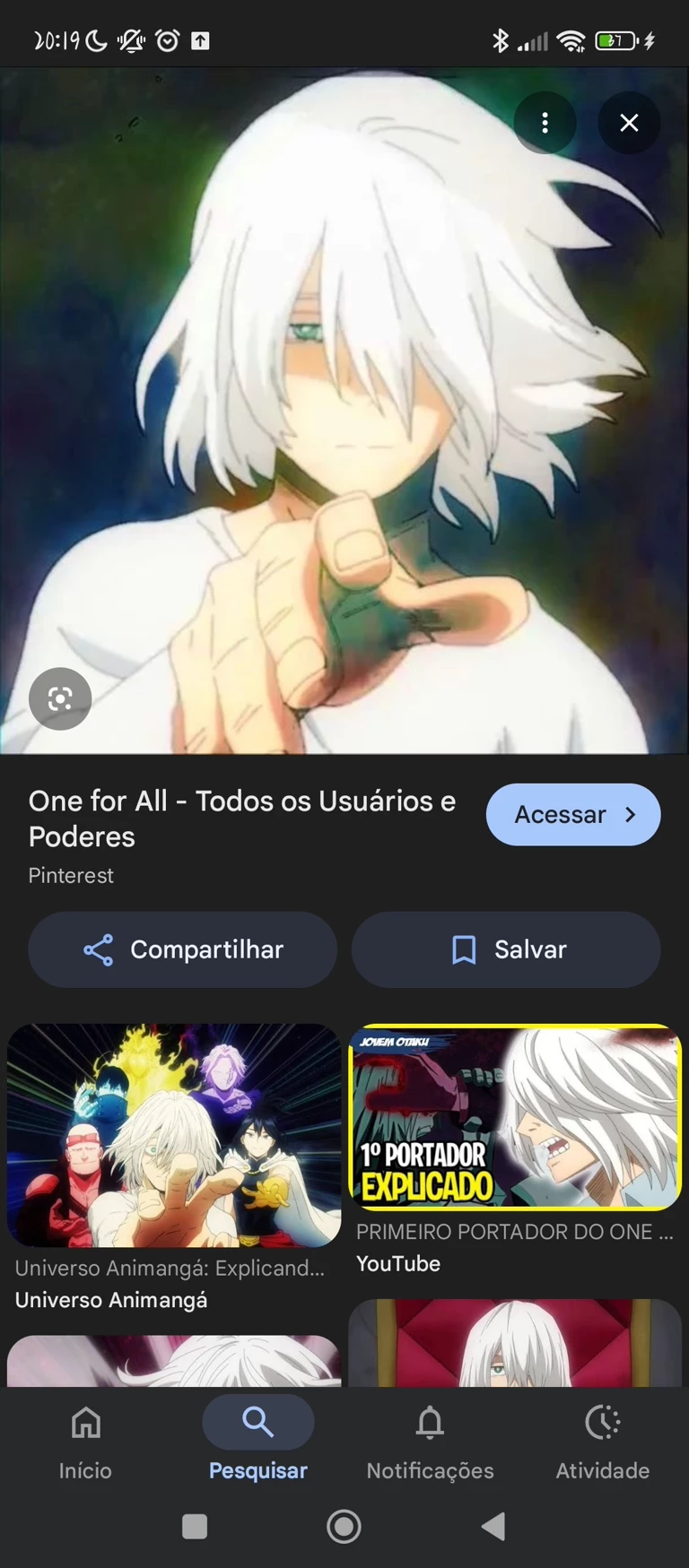
Task: Go back using the system back button
Action: pyautogui.click(x=493, y=1526)
